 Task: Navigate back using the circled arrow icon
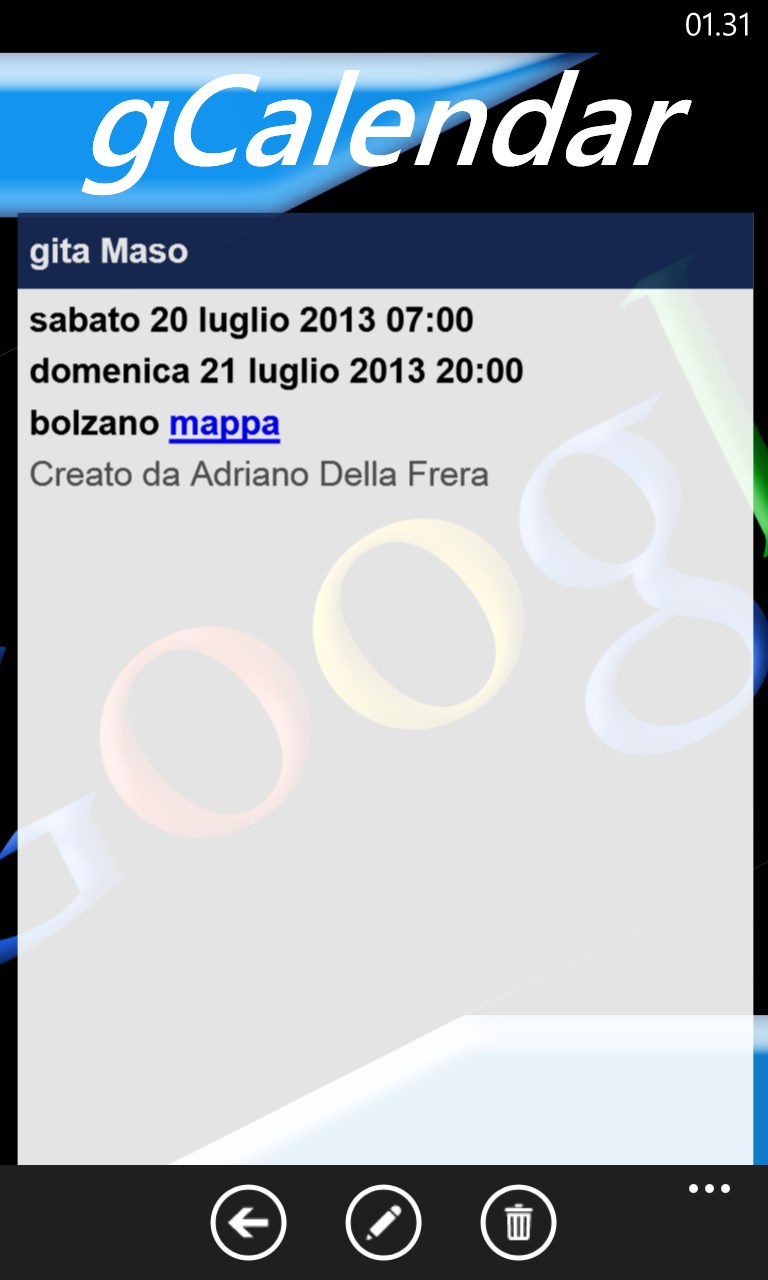point(249,1221)
